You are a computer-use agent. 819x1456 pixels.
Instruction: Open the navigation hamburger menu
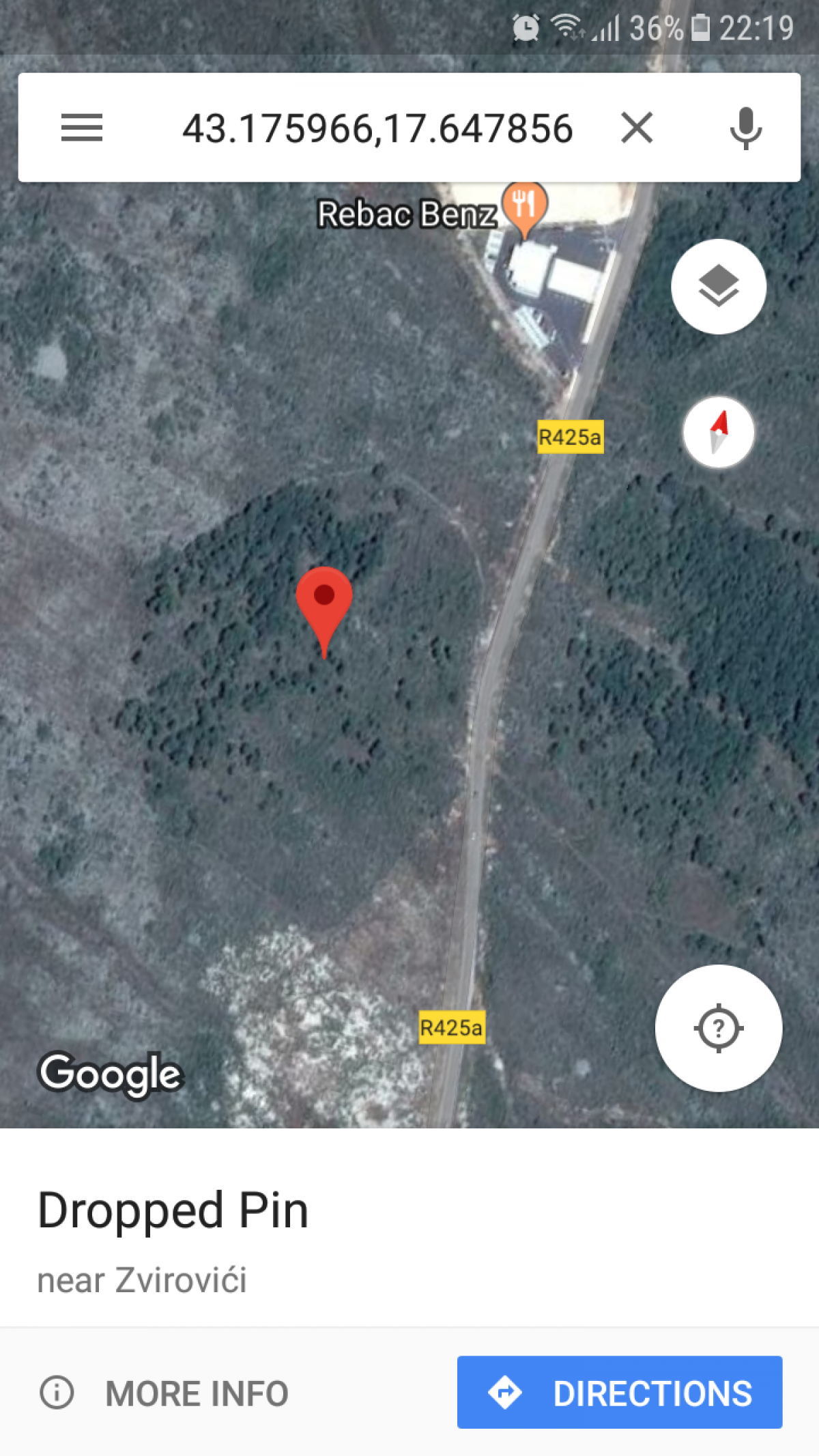tap(81, 128)
